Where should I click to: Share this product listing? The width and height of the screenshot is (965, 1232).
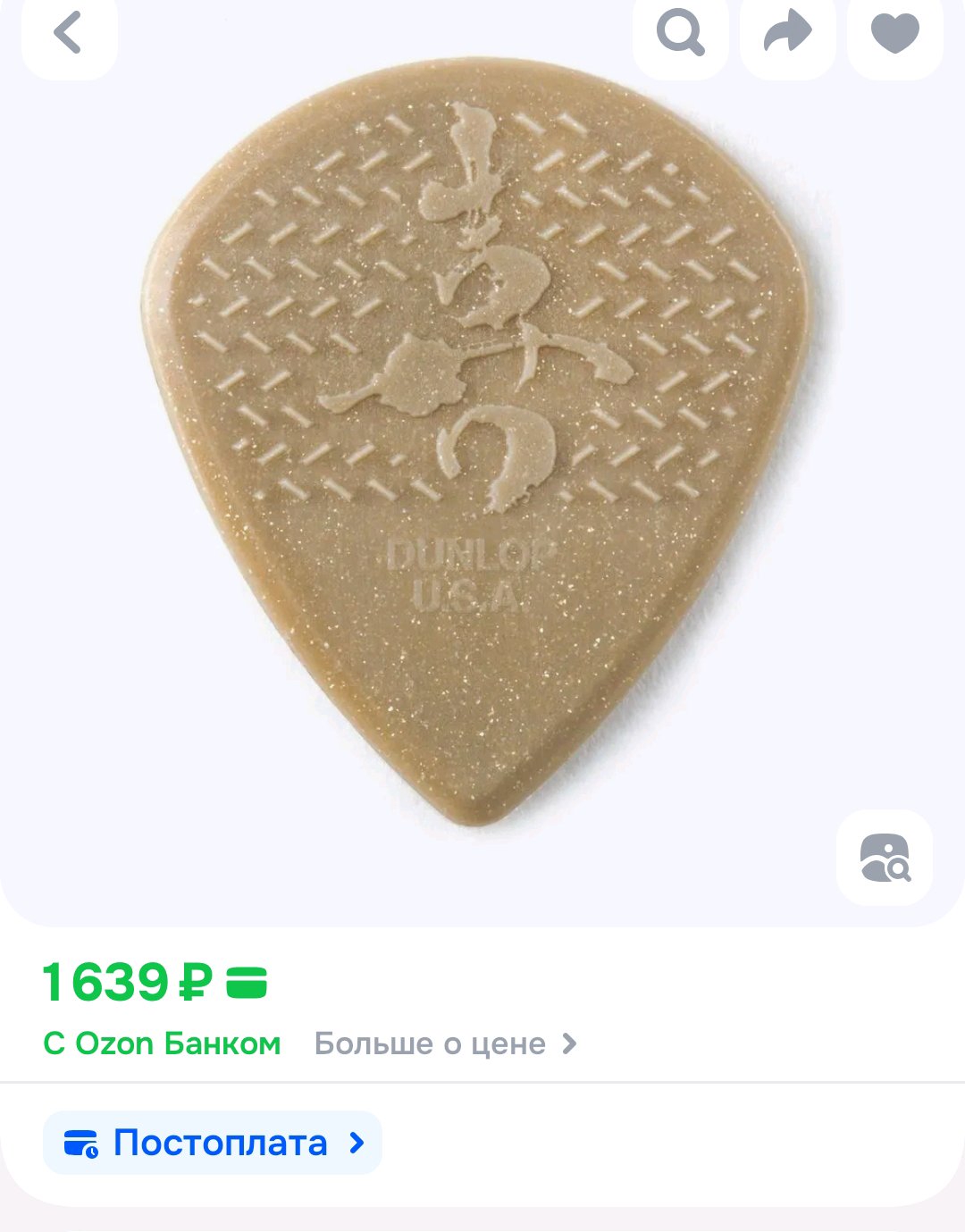pos(787,34)
